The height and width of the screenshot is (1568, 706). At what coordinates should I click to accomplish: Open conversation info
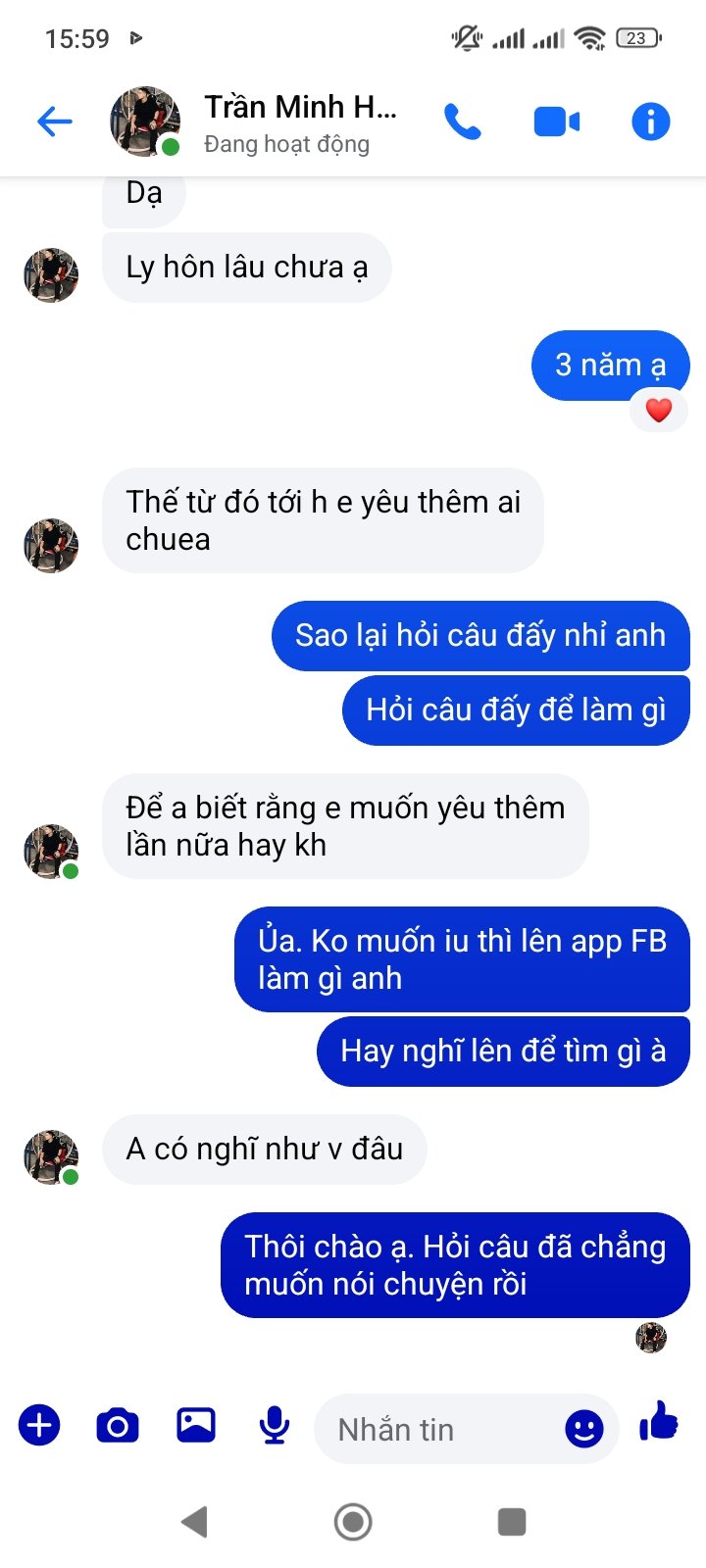tap(650, 122)
